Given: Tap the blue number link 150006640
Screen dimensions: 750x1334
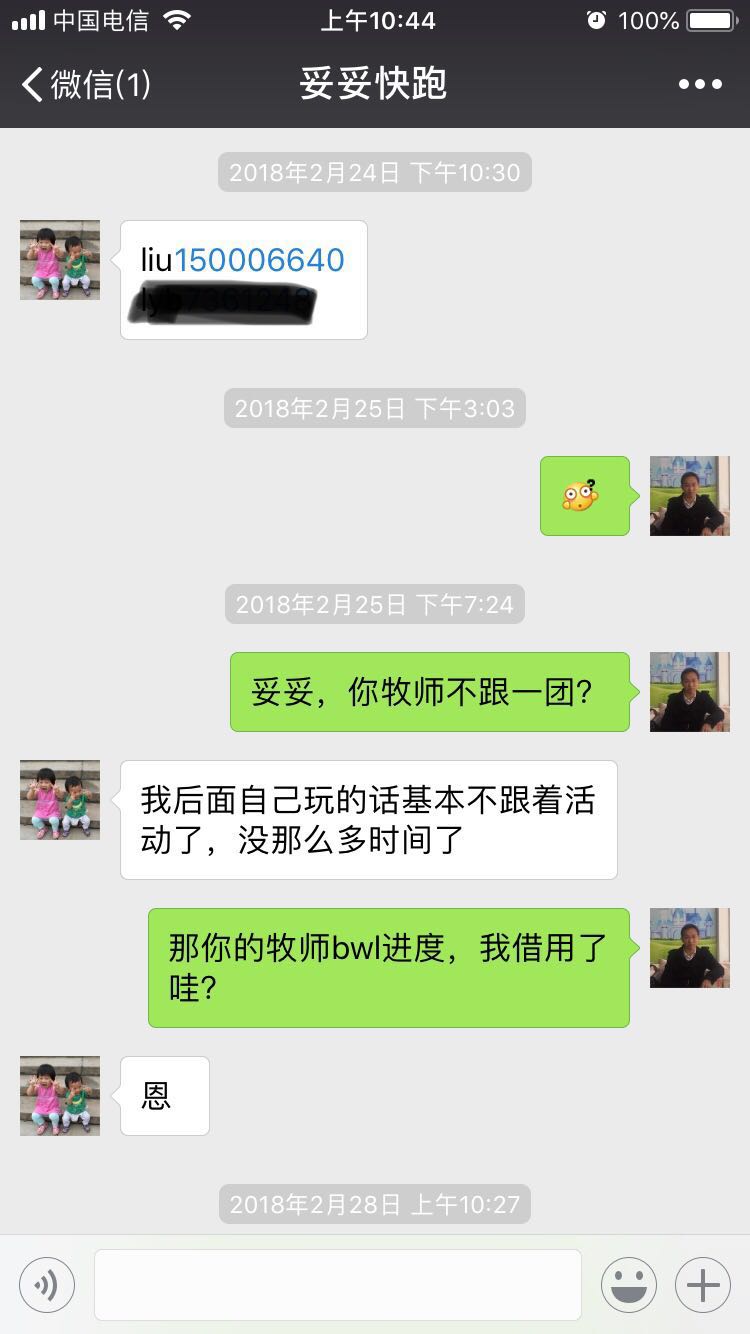Looking at the screenshot, I should 259,260.
